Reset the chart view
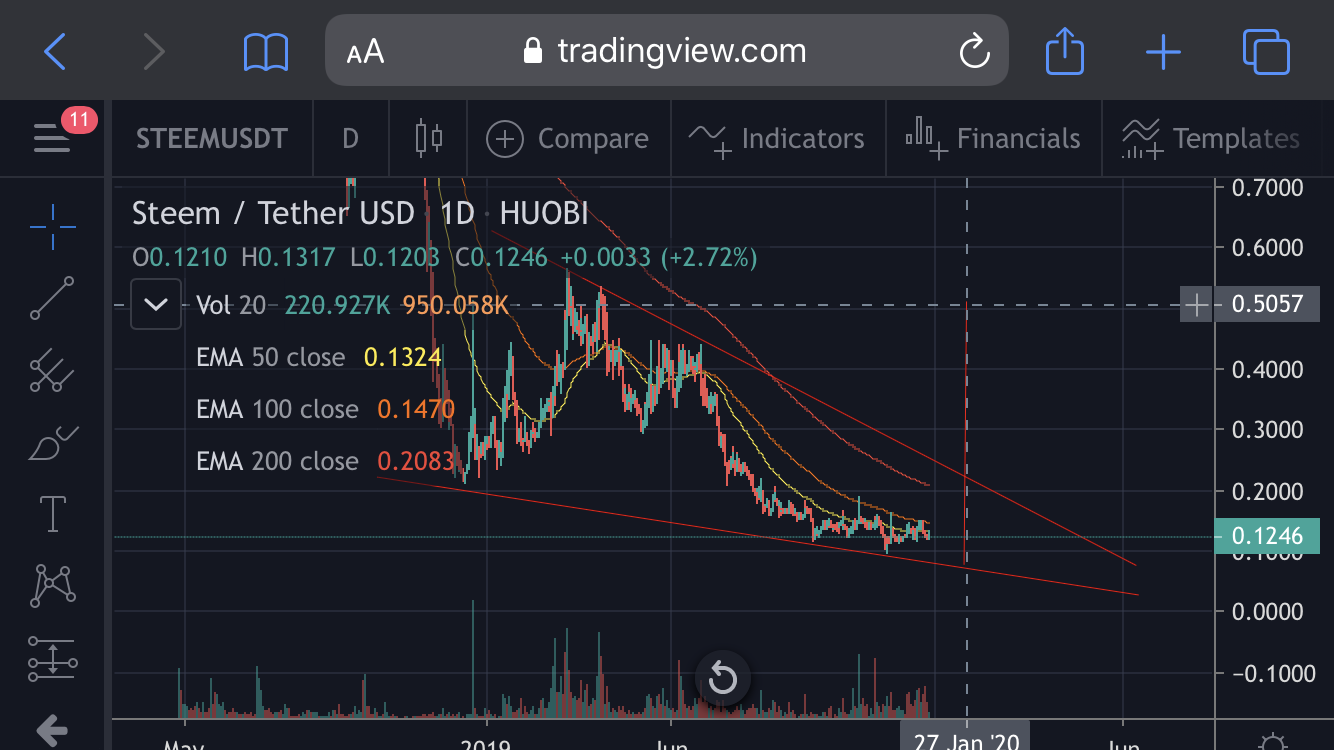 point(722,680)
